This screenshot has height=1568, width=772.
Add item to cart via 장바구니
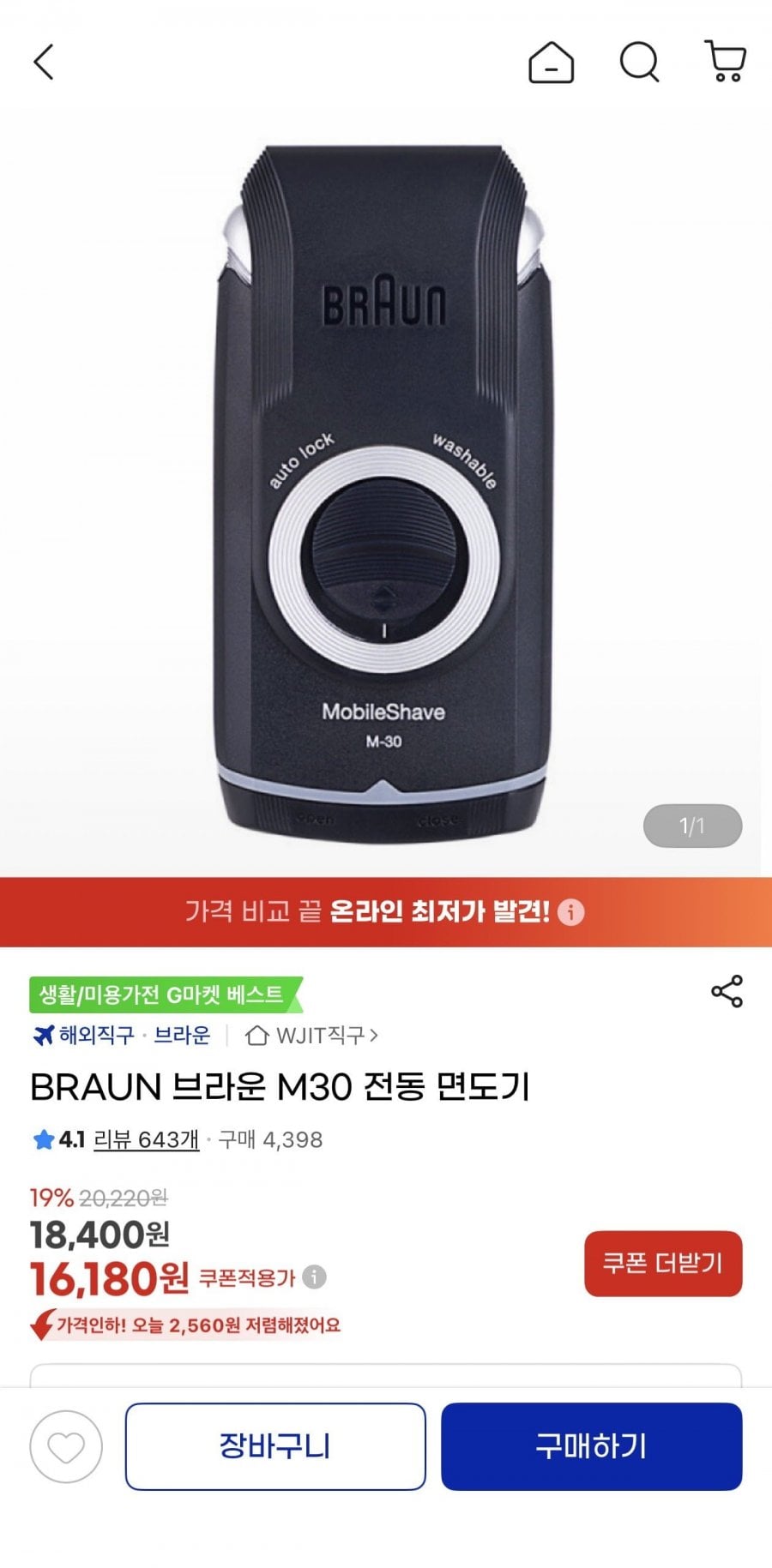click(x=275, y=1447)
